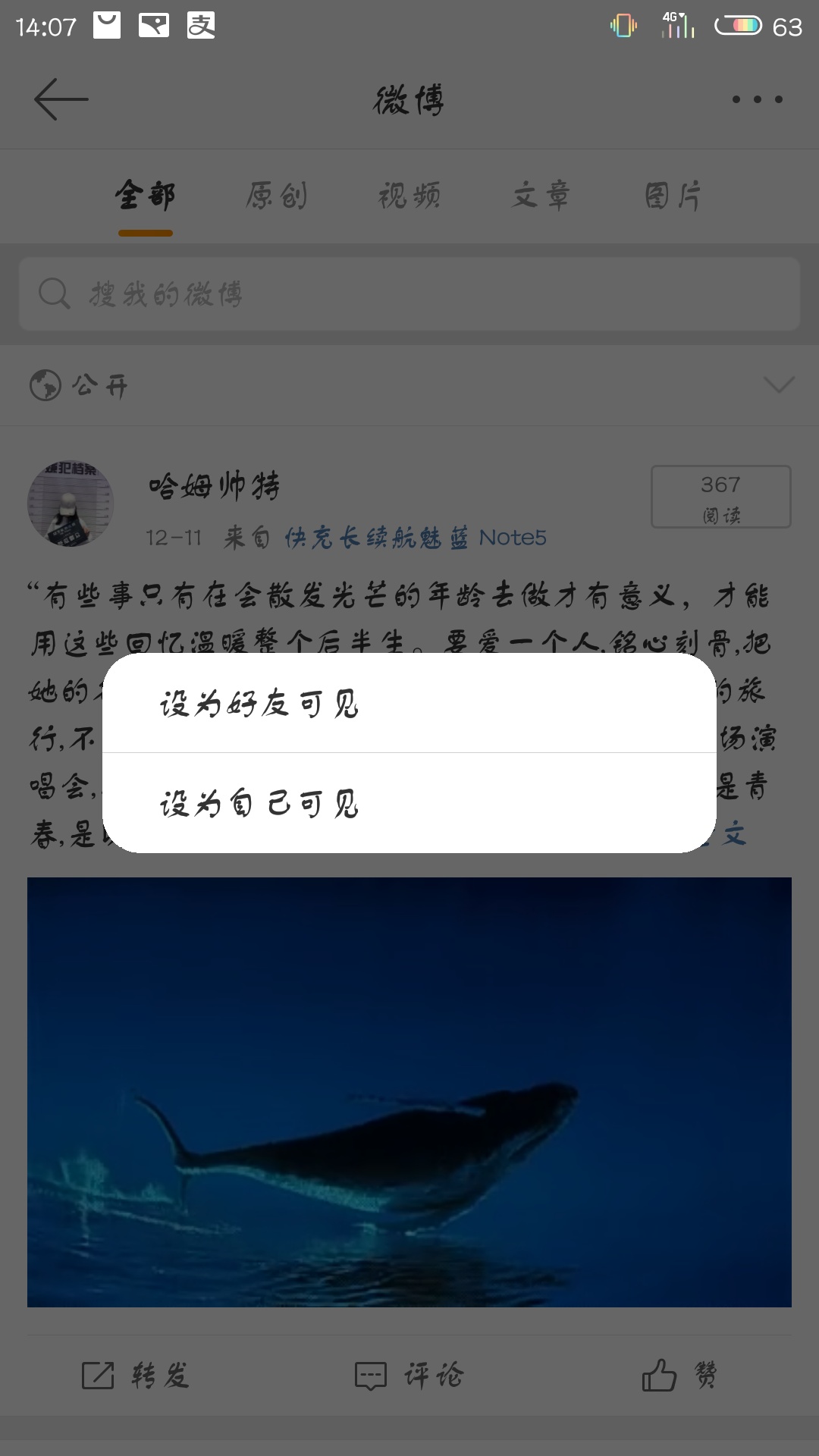
Task: Switch to the 文章 tab
Action: (x=541, y=196)
